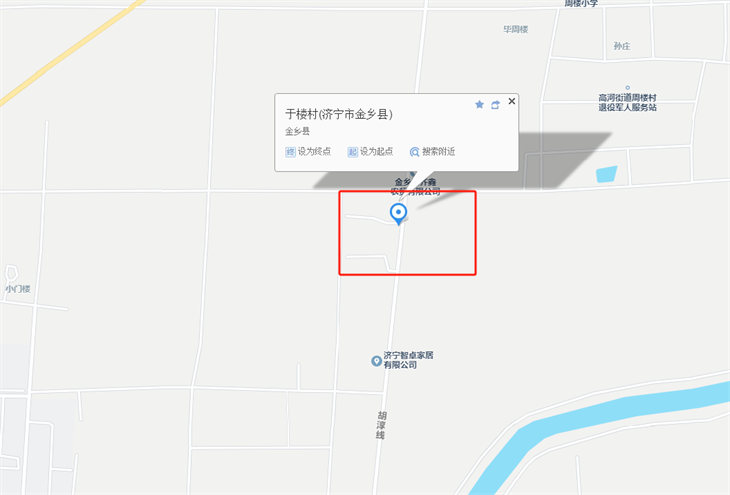Search nearby places (搜索附近)

(432, 152)
